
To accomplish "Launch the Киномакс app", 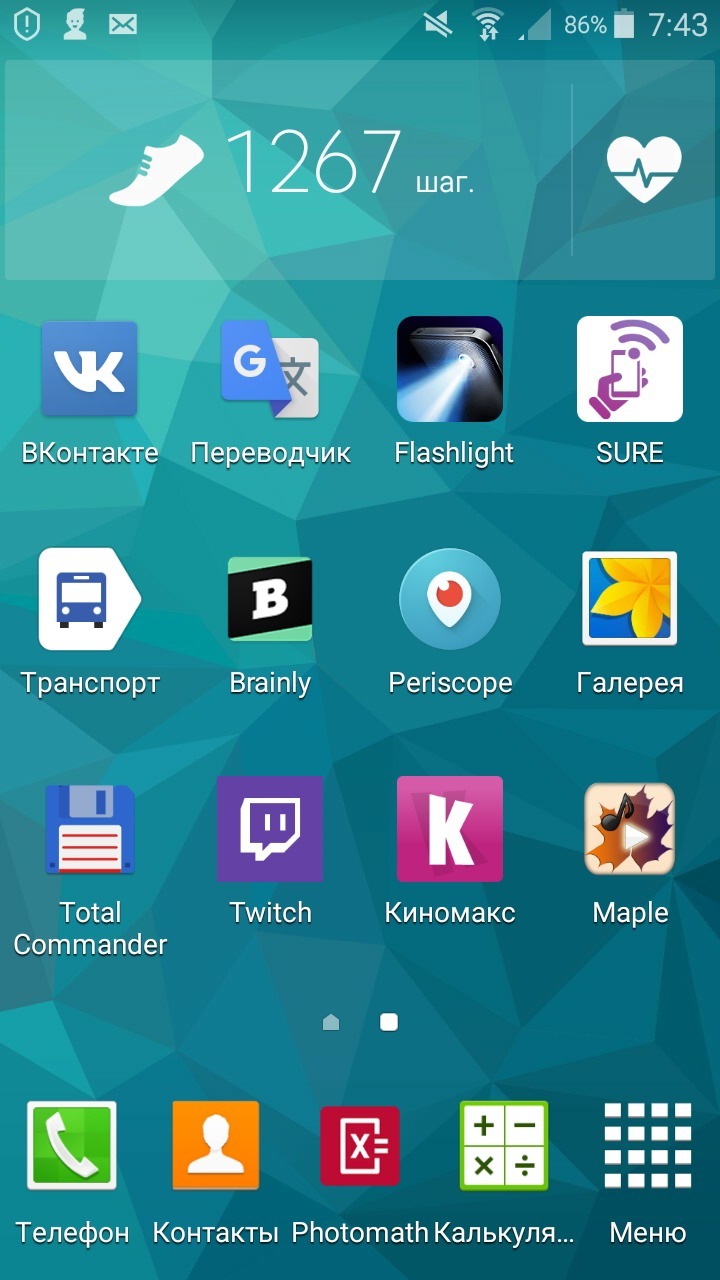I will click(x=450, y=830).
